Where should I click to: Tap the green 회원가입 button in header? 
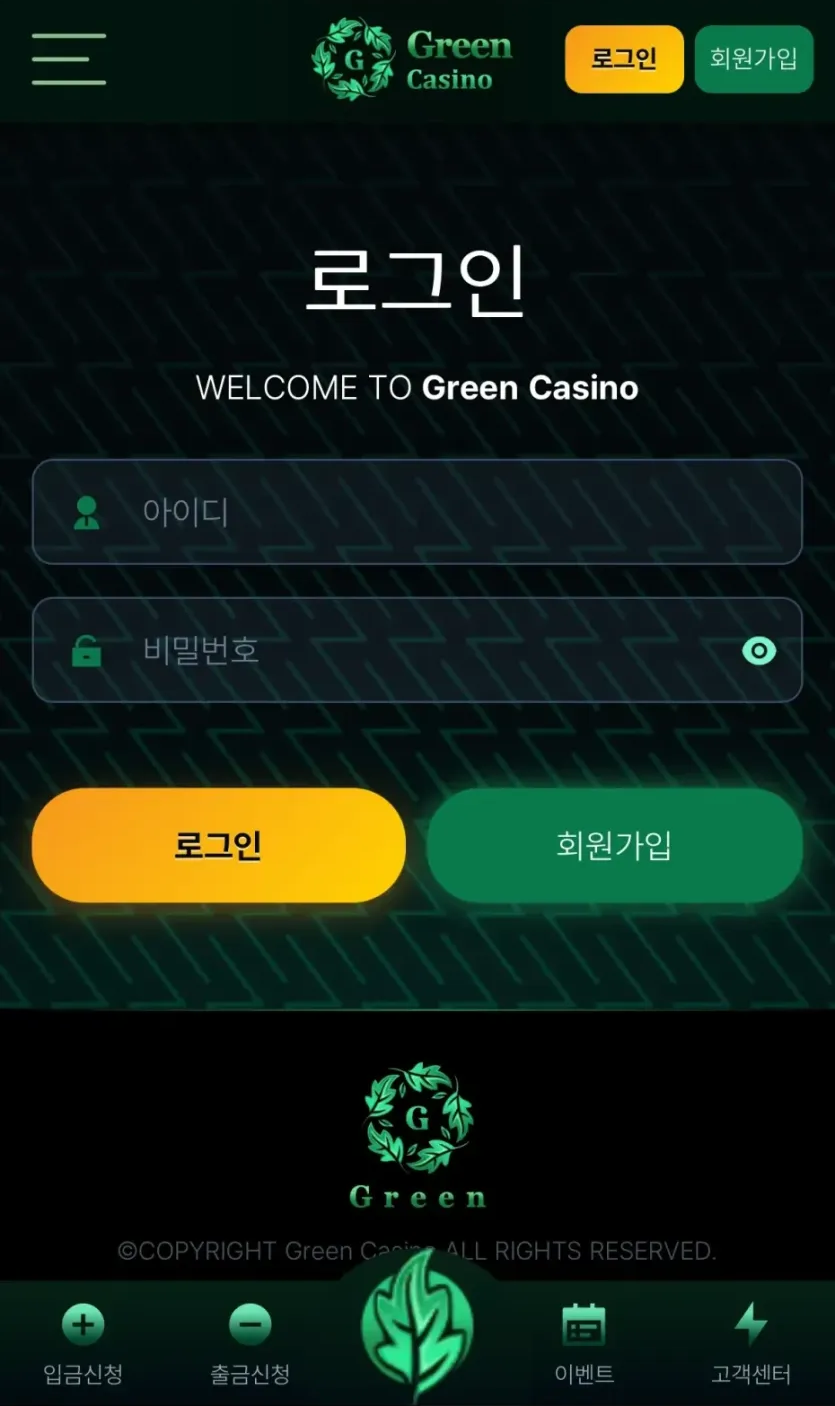pyautogui.click(x=753, y=59)
